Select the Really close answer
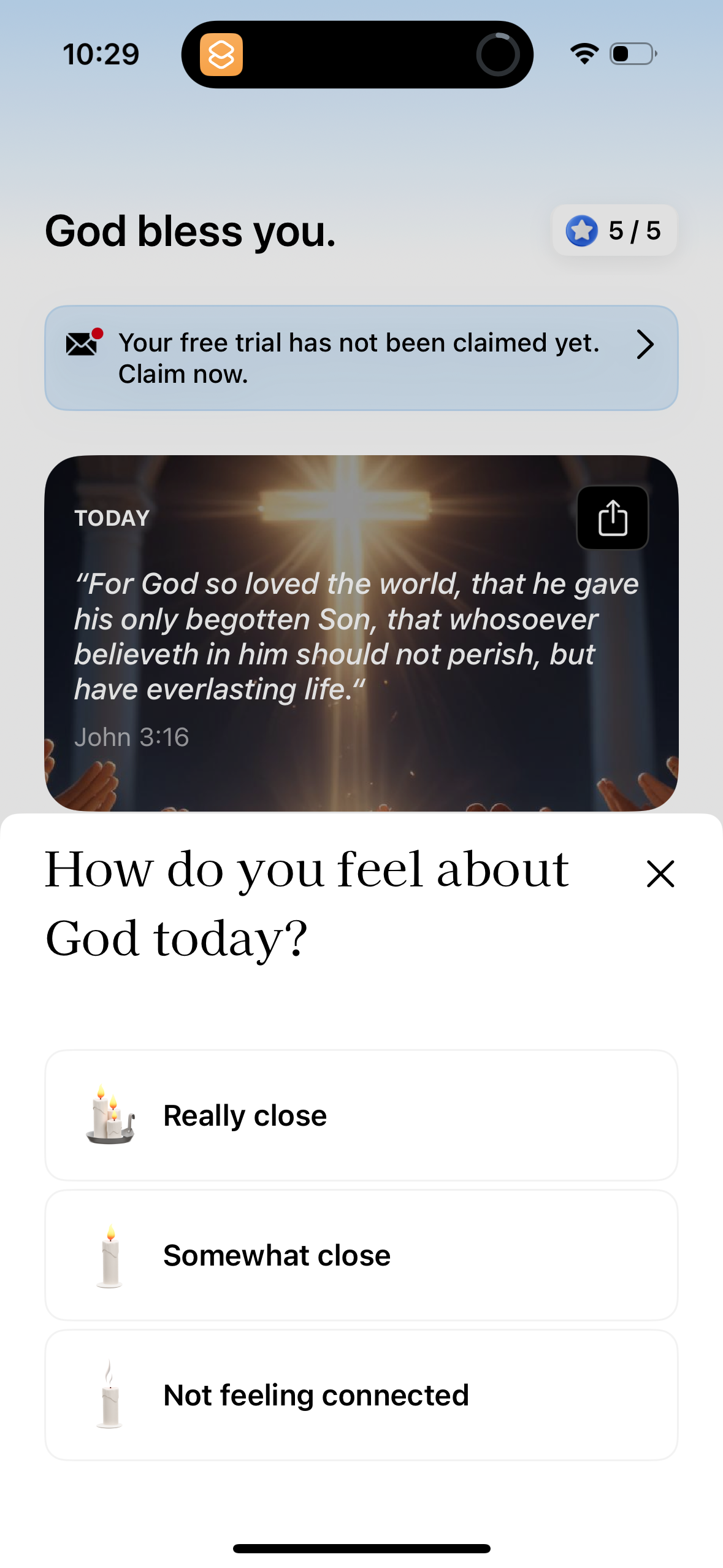723x1568 pixels. 362,1115
